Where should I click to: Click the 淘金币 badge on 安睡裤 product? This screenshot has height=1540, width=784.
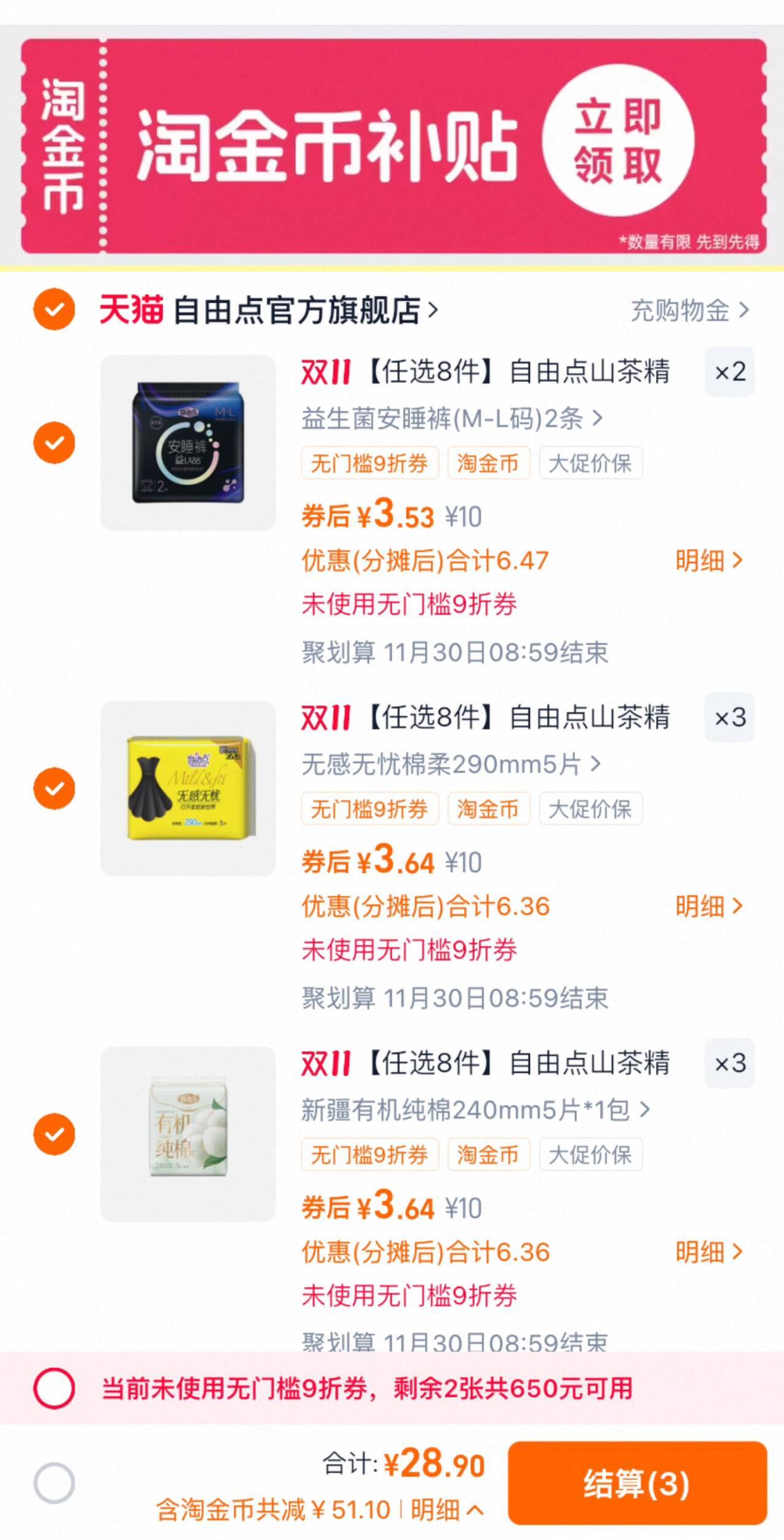point(488,464)
